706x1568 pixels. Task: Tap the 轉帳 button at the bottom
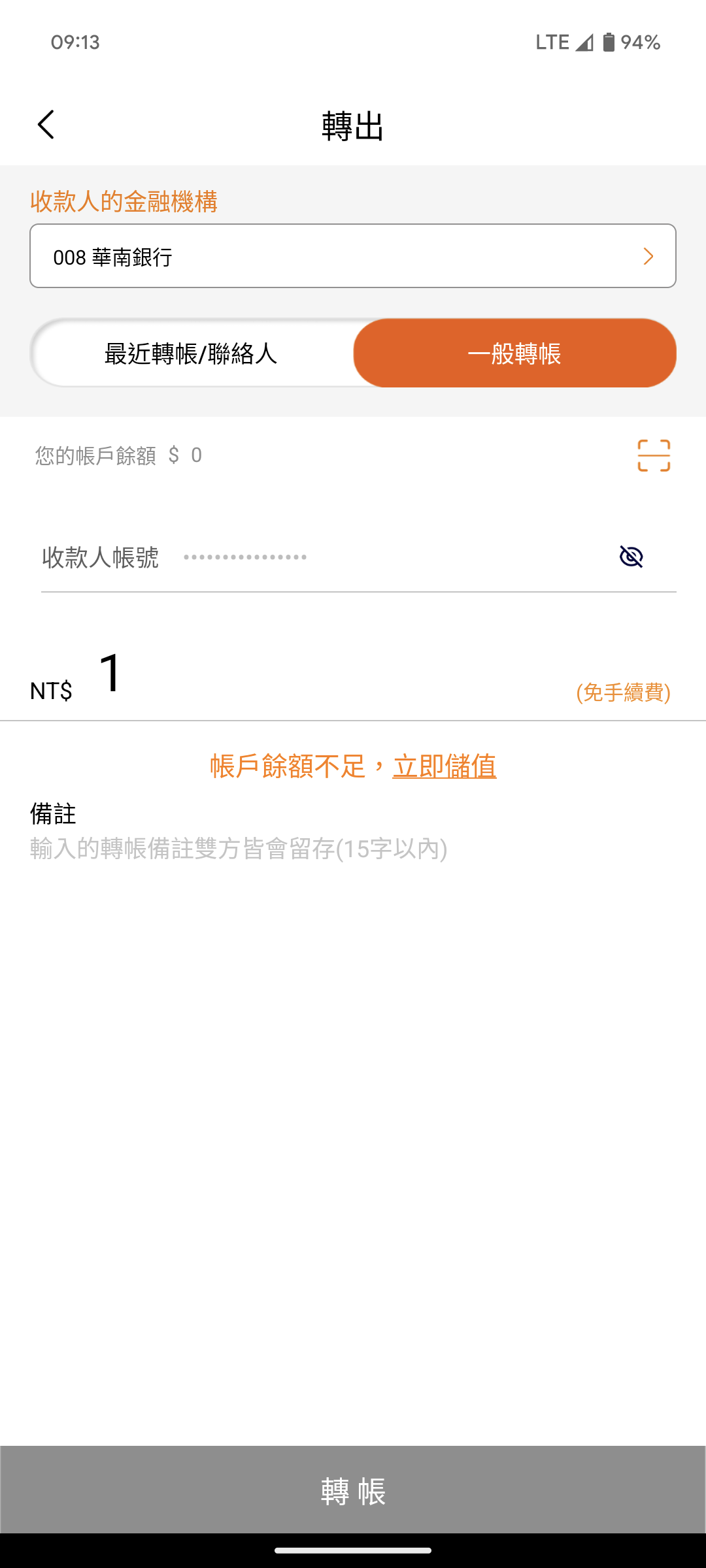tap(353, 1490)
